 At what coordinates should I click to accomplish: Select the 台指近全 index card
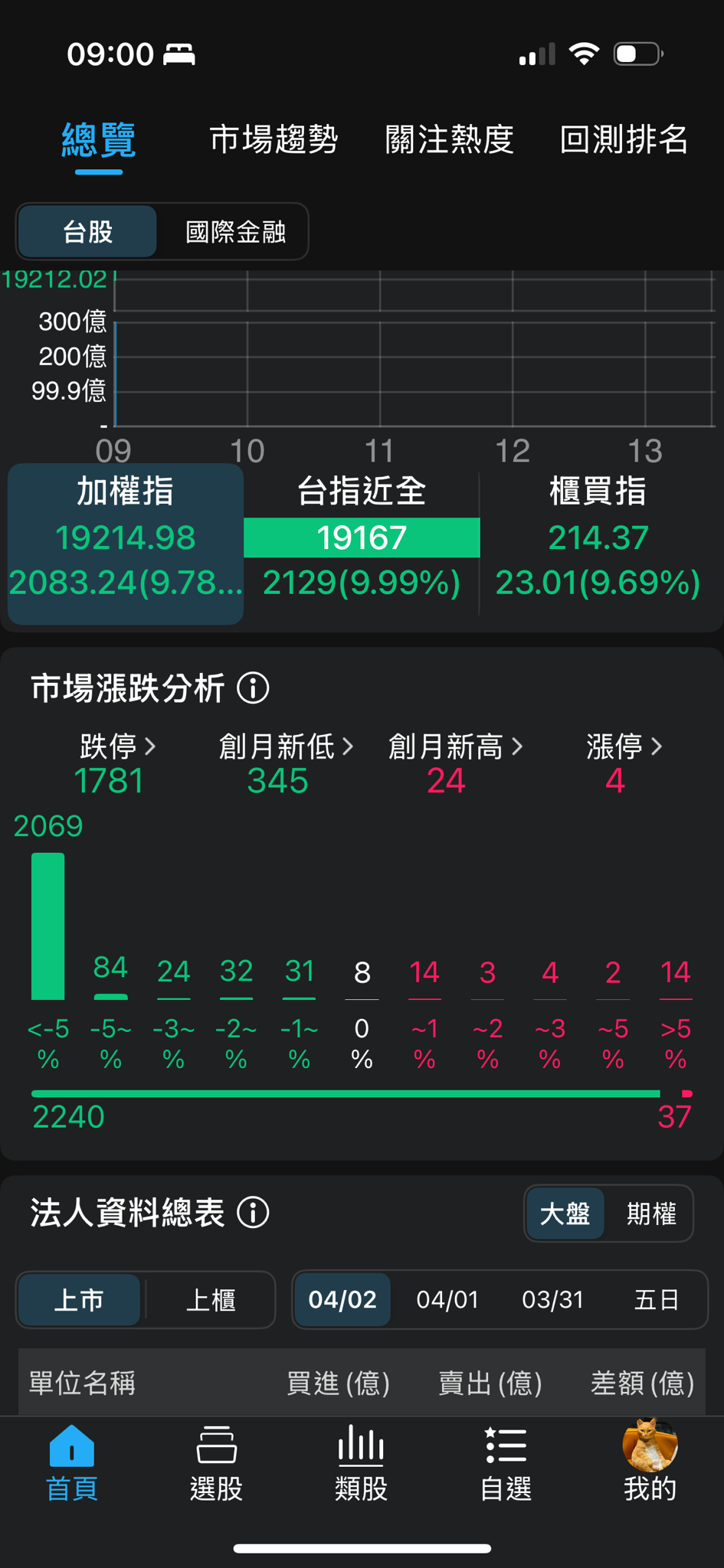362,537
